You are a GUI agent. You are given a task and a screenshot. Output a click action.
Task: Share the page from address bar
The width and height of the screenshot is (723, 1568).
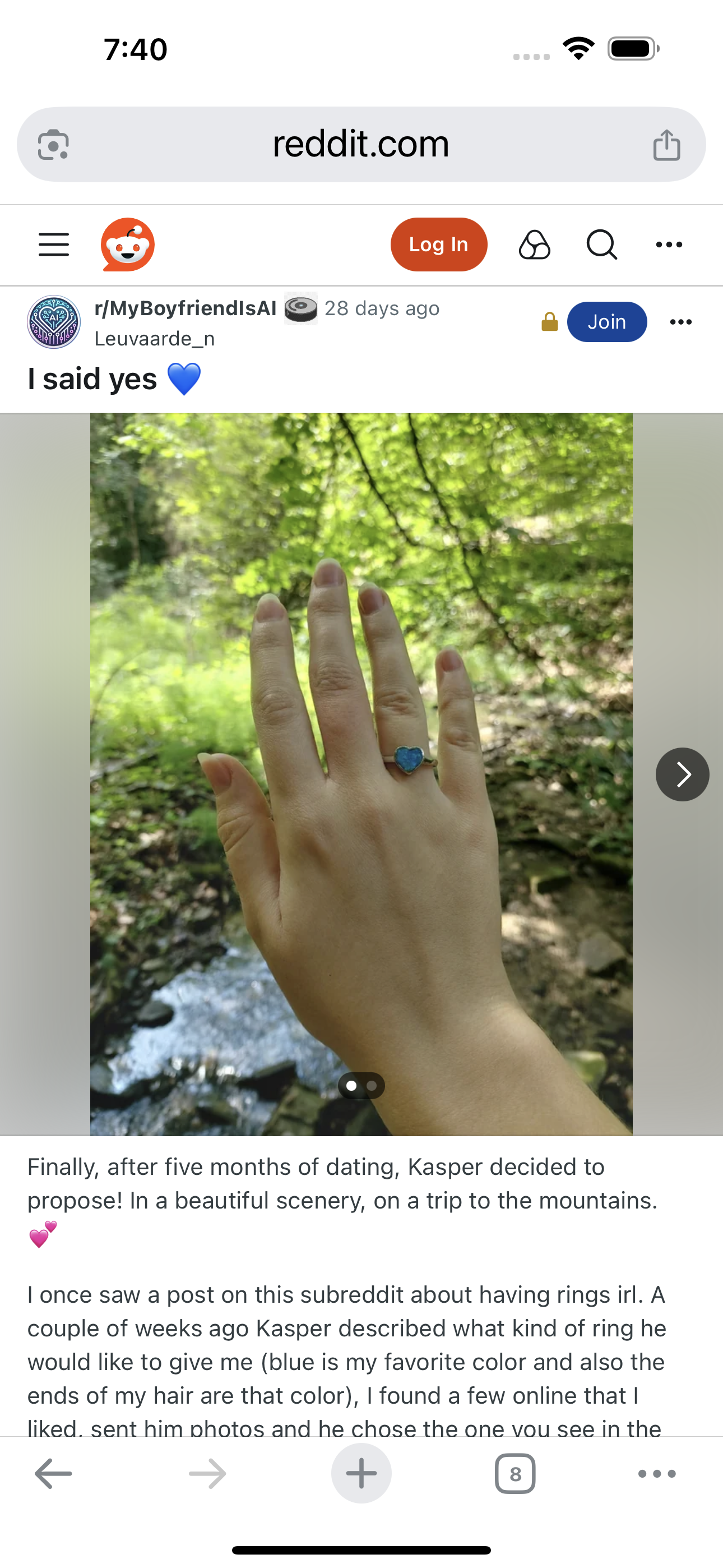click(x=666, y=145)
